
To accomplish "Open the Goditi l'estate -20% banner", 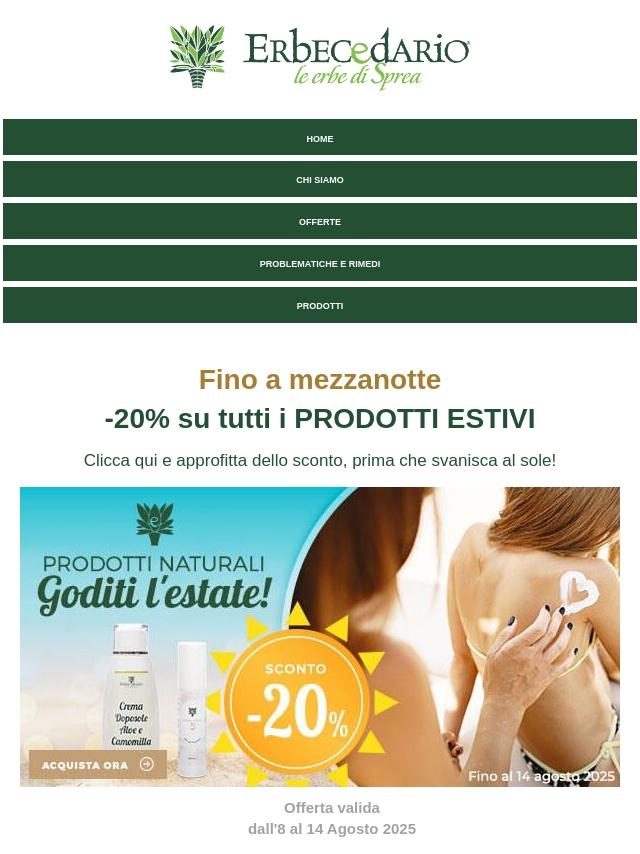I will pyautogui.click(x=320, y=636).
